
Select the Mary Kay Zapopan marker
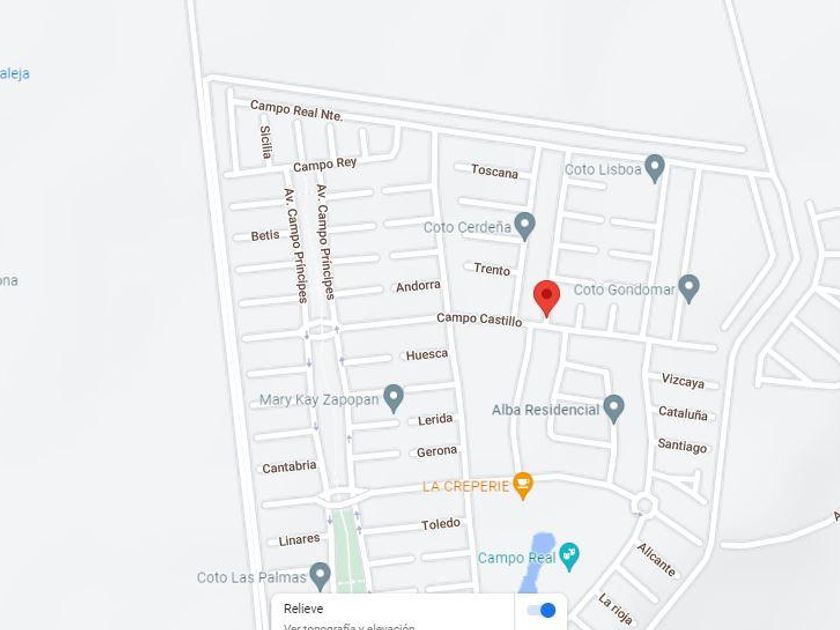click(x=393, y=397)
